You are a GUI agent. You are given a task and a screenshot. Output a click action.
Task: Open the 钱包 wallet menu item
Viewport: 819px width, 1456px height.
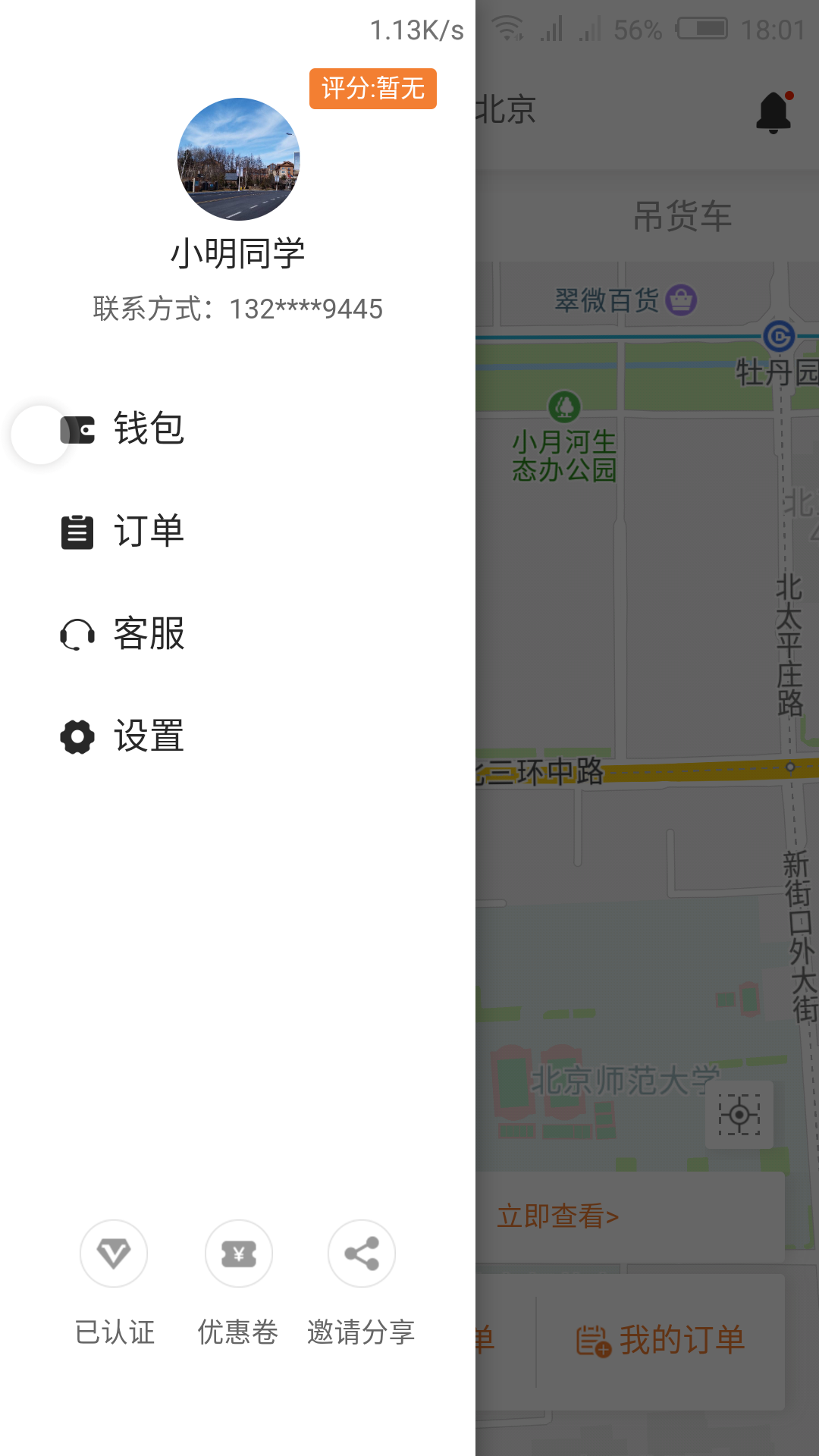coord(148,429)
